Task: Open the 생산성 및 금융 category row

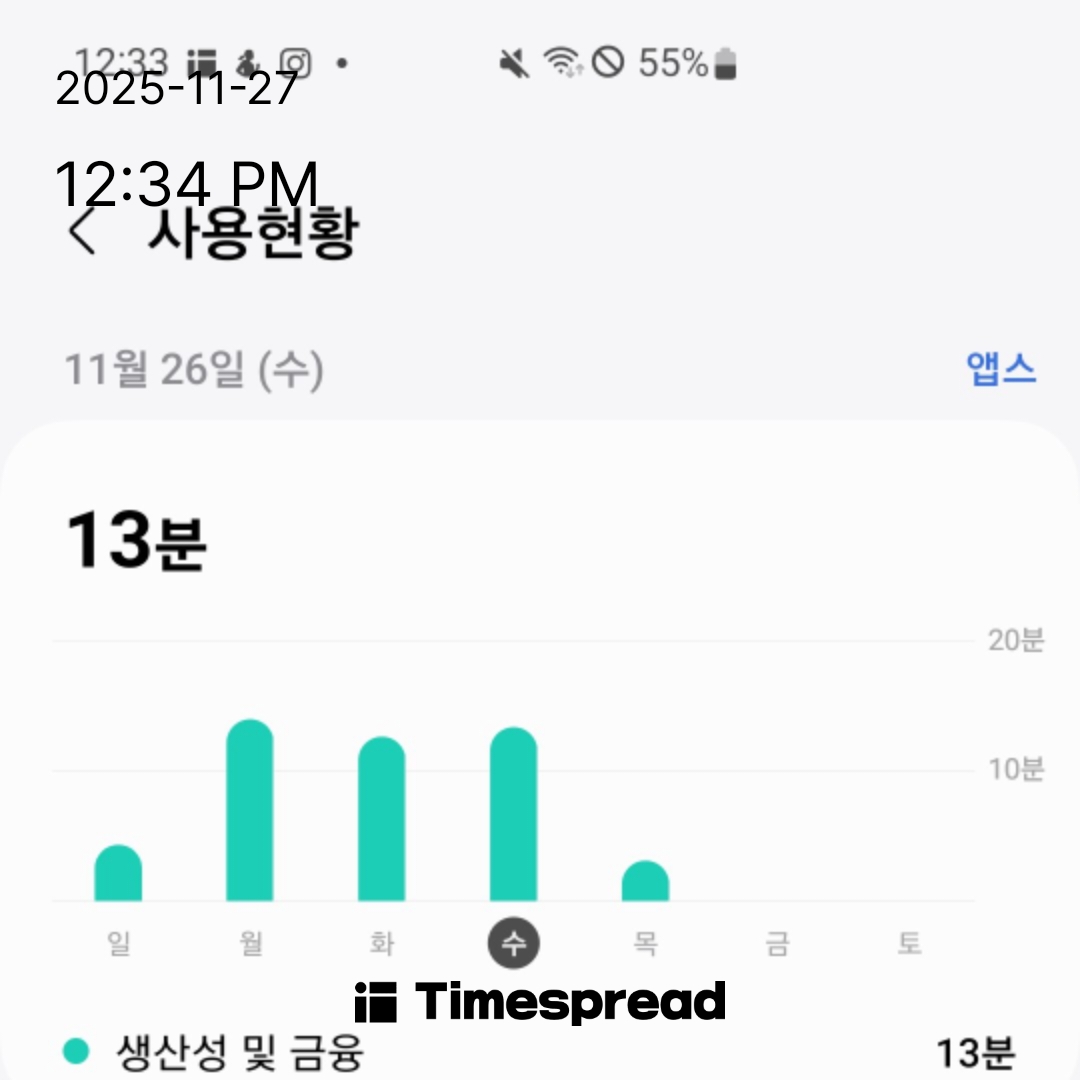Action: (x=540, y=1052)
